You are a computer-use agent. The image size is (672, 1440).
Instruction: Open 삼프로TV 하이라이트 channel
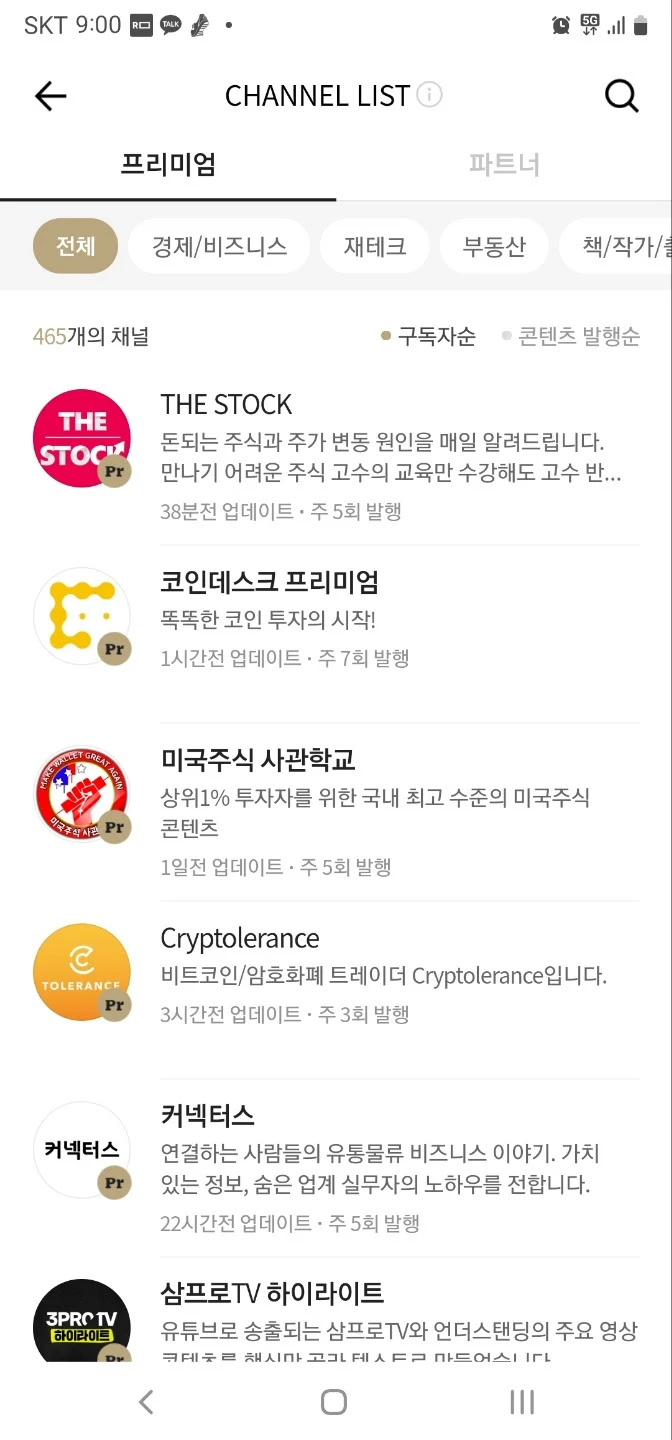[x=336, y=1318]
